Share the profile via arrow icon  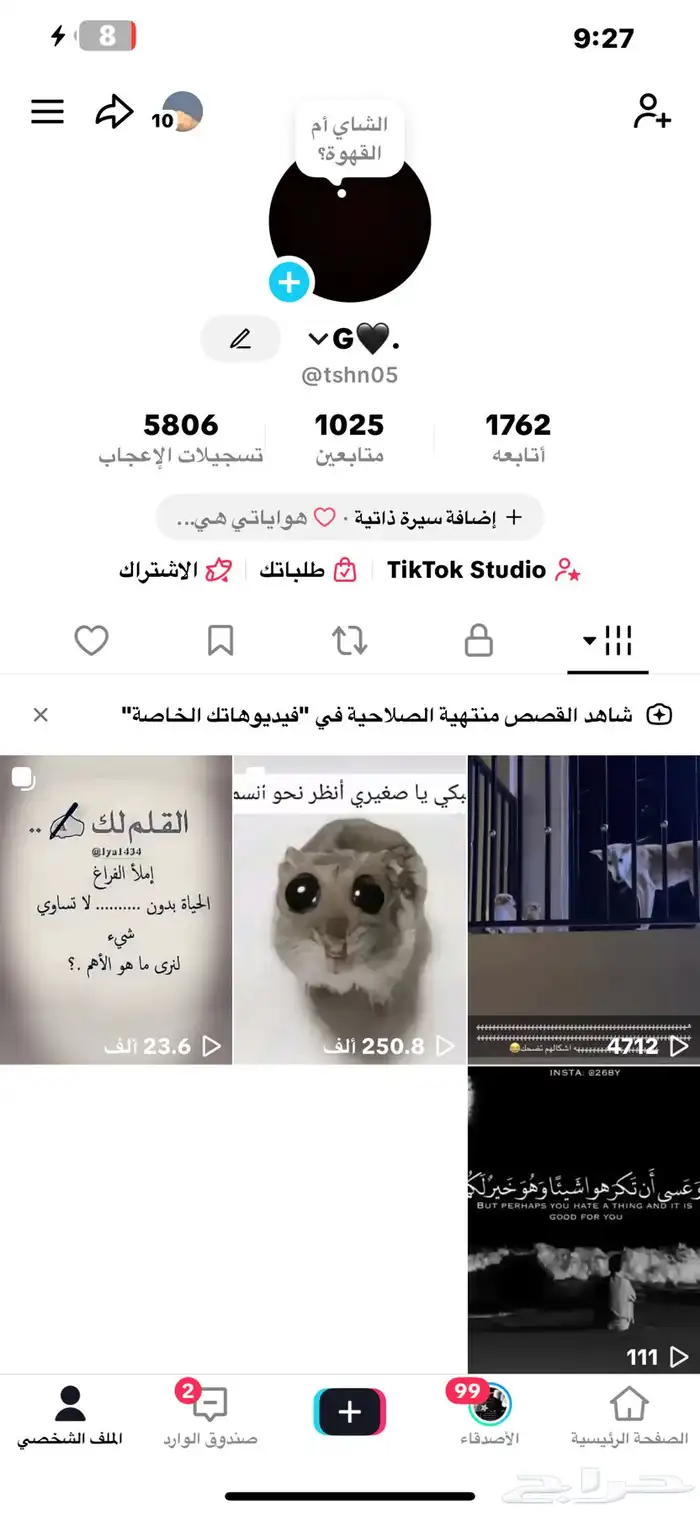[114, 112]
